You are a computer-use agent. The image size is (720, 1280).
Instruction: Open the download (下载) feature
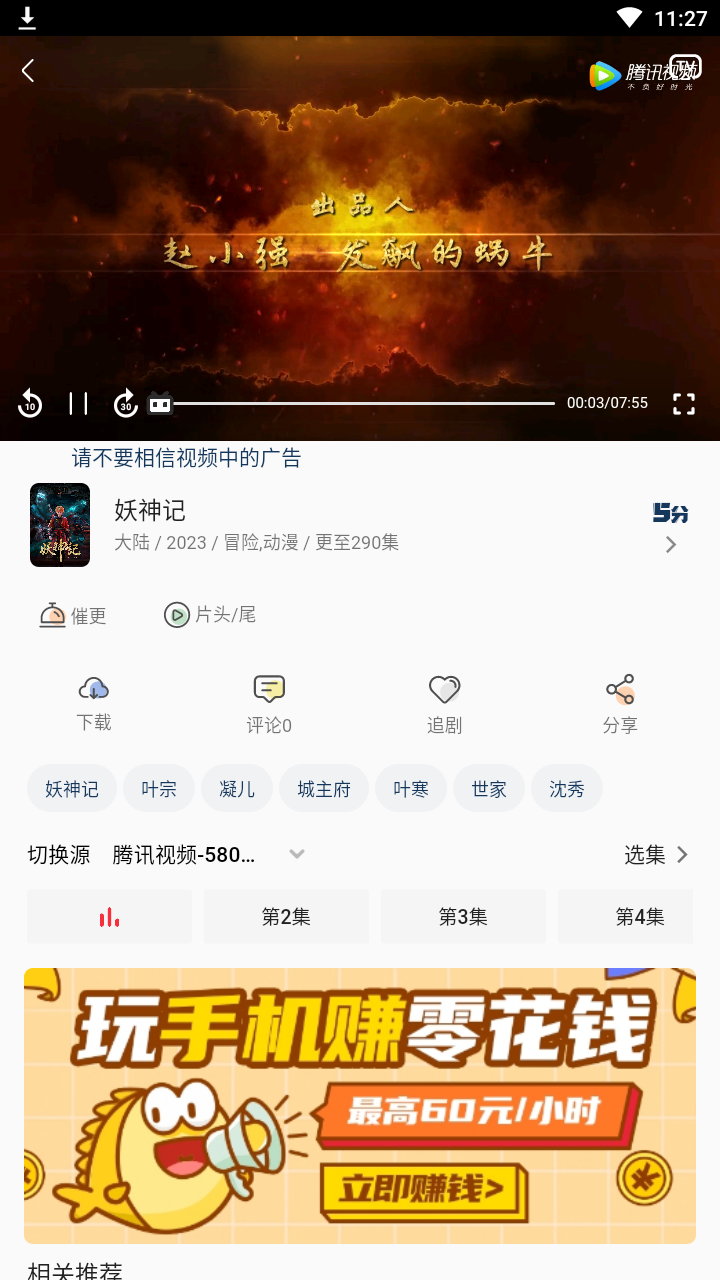(x=93, y=700)
